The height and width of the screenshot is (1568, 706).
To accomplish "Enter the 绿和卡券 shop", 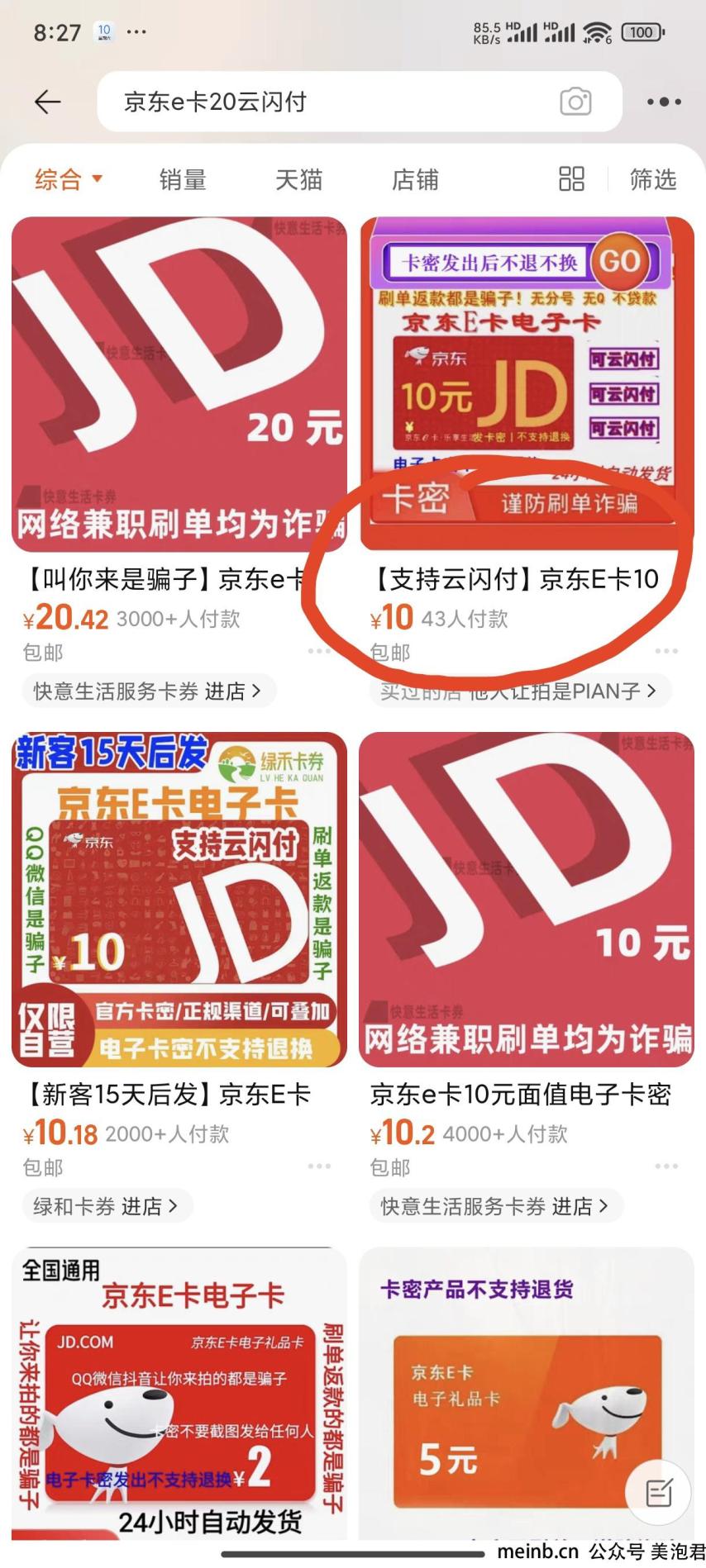I will click(105, 1206).
